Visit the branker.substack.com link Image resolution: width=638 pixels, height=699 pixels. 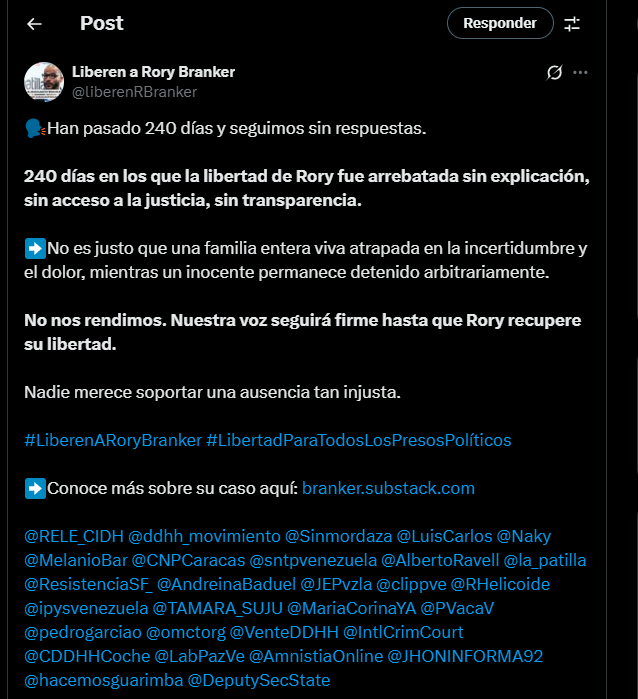(388, 488)
